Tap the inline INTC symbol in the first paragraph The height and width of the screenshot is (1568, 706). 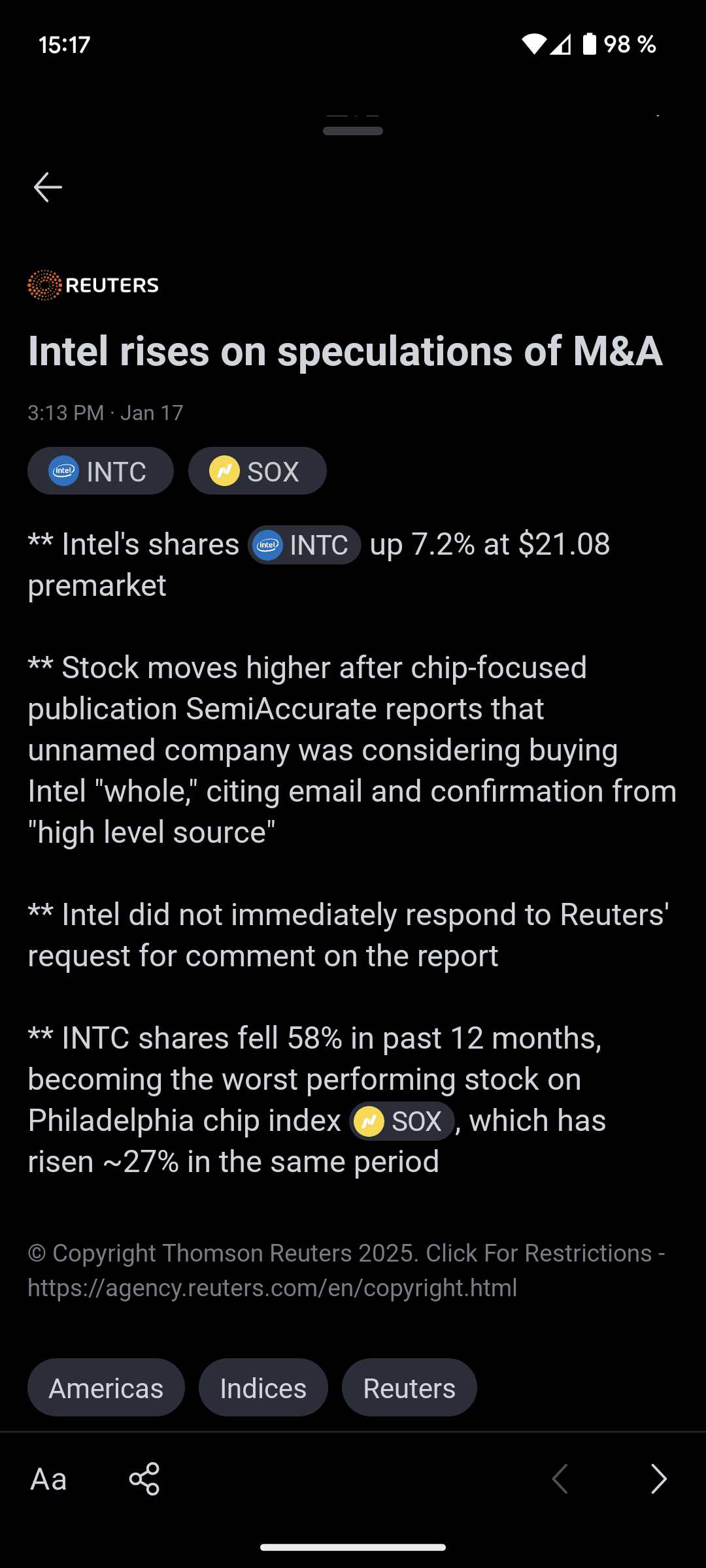pos(305,545)
